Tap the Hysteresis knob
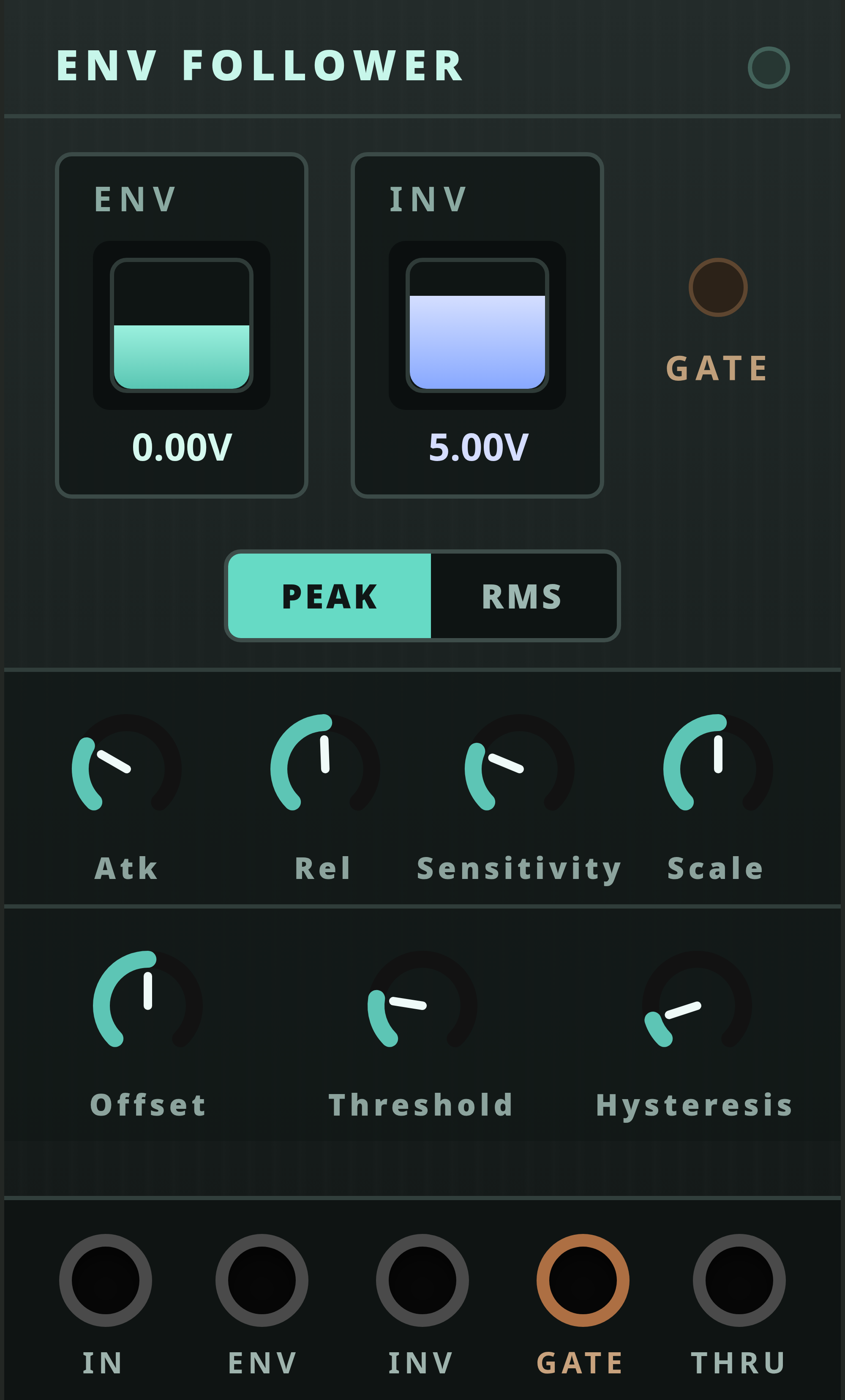 [697, 1005]
